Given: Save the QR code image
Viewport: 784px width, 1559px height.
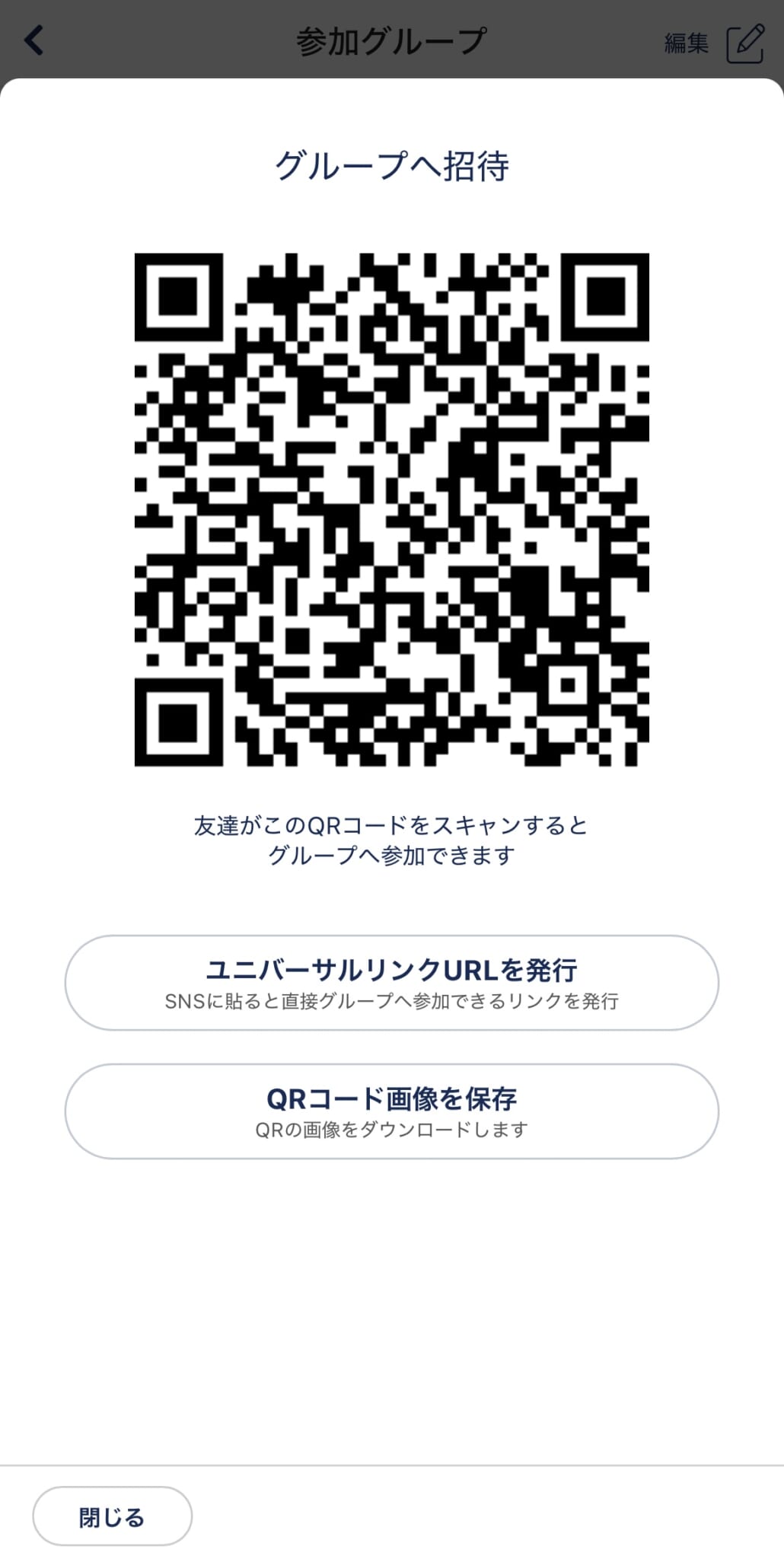Looking at the screenshot, I should [x=391, y=1111].
